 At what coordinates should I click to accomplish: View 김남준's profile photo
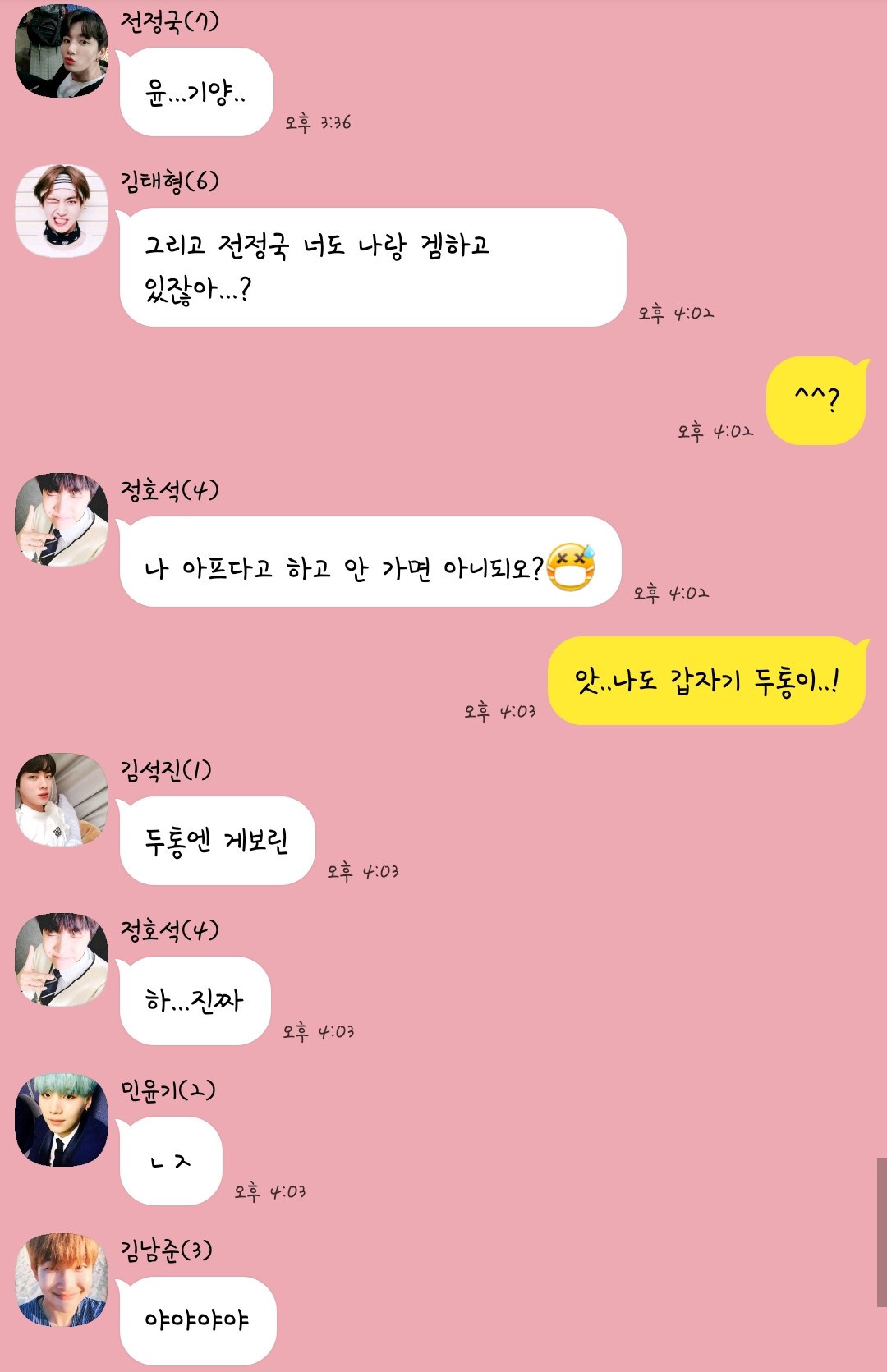click(x=62, y=1280)
